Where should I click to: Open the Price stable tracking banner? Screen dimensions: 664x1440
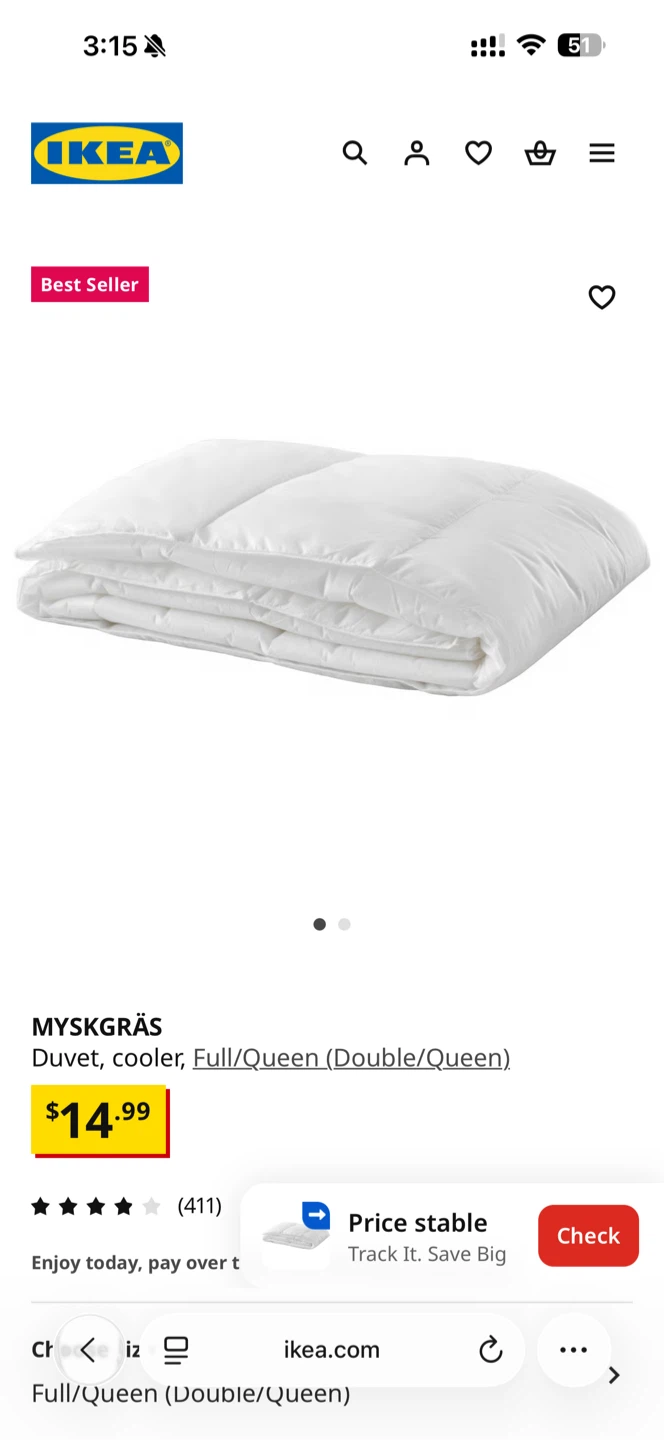click(x=420, y=1236)
